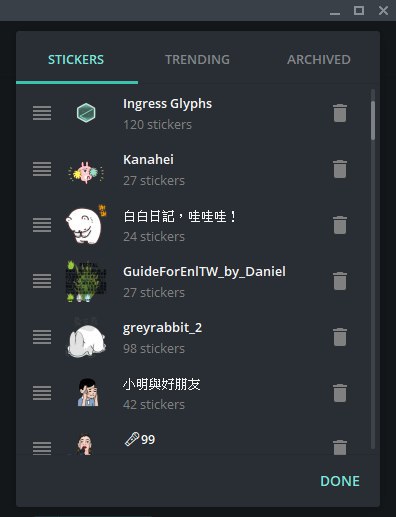Image resolution: width=396 pixels, height=517 pixels.
Task: Minimize the window
Action: click(335, 13)
